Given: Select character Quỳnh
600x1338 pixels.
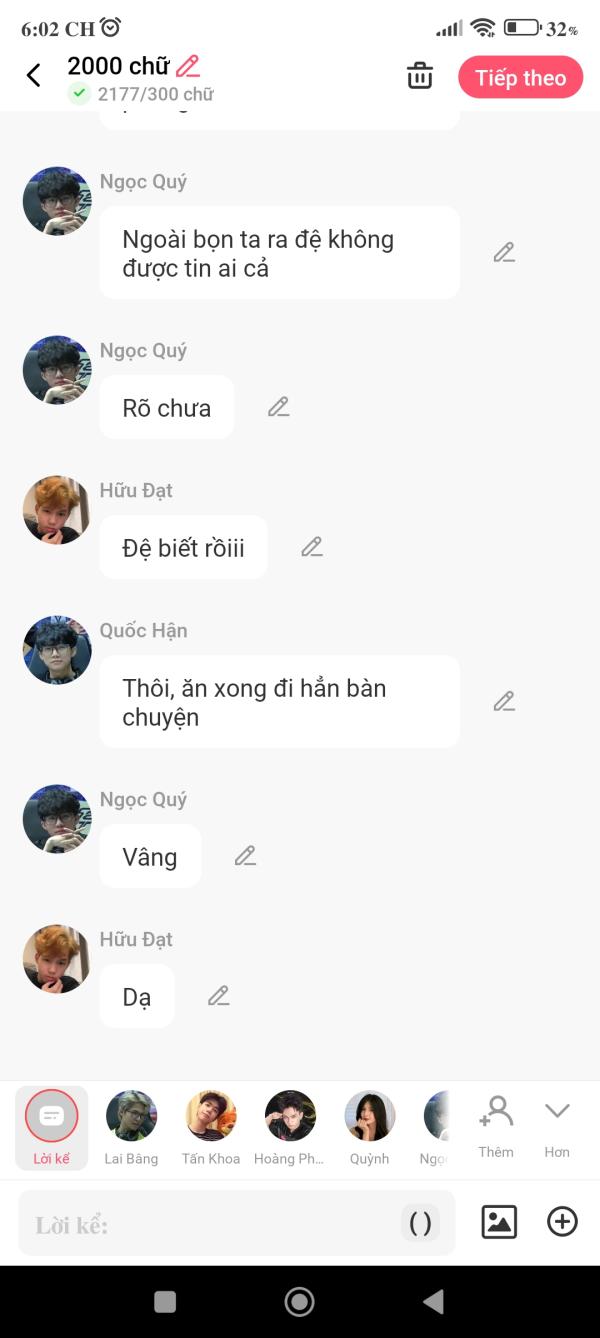Looking at the screenshot, I should point(370,1128).
